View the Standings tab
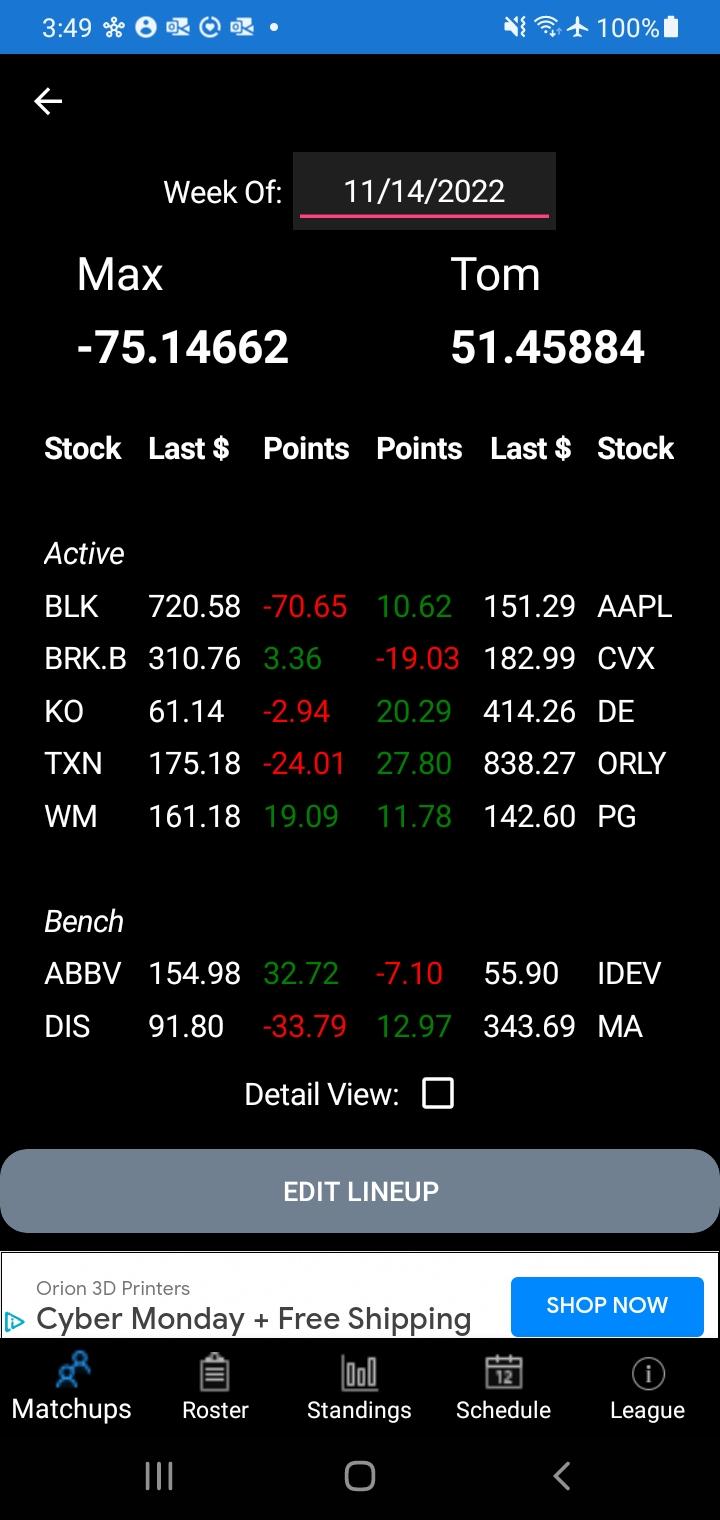Screen dimensions: 720x1520 pyautogui.click(x=359, y=1388)
